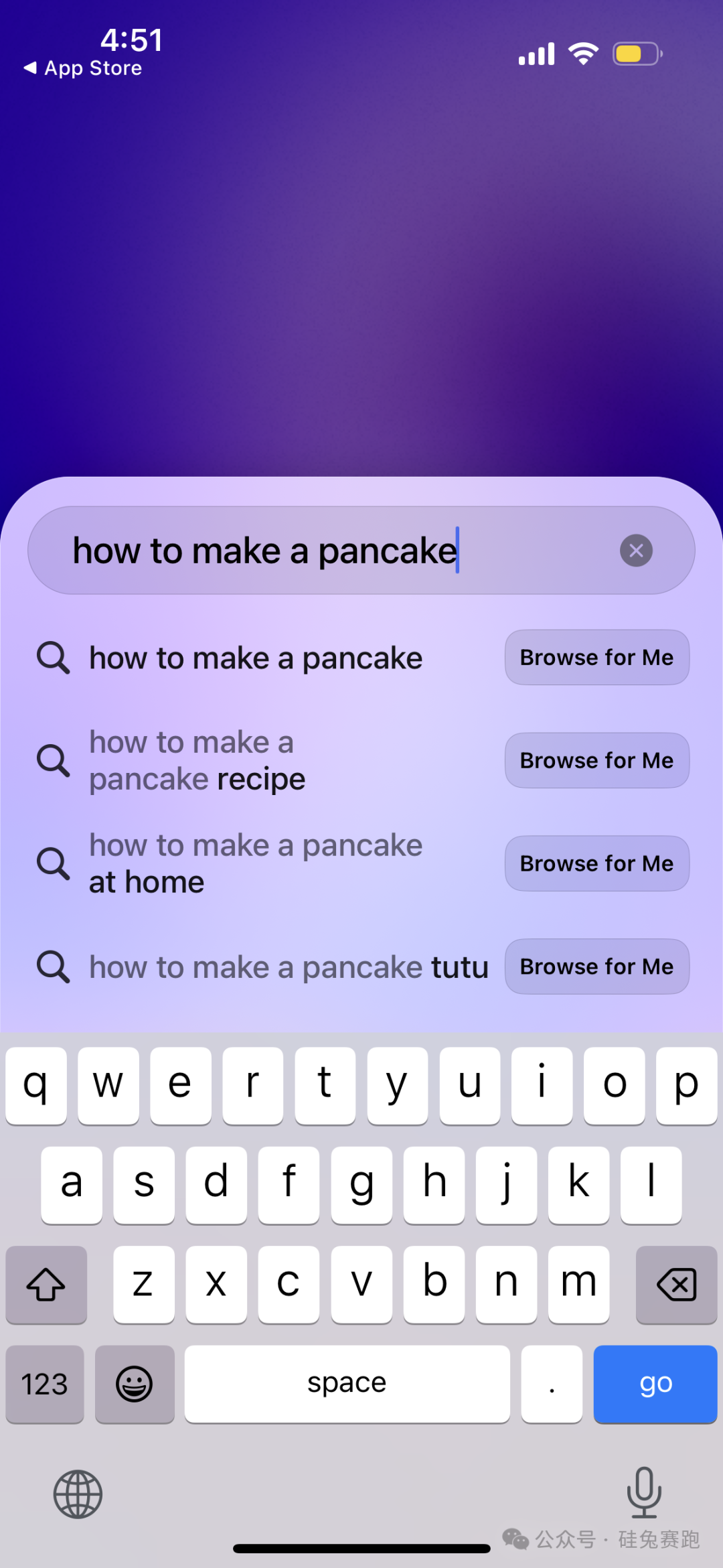Clear the search text with the X button
Image resolution: width=723 pixels, height=1568 pixels.
coord(636,551)
